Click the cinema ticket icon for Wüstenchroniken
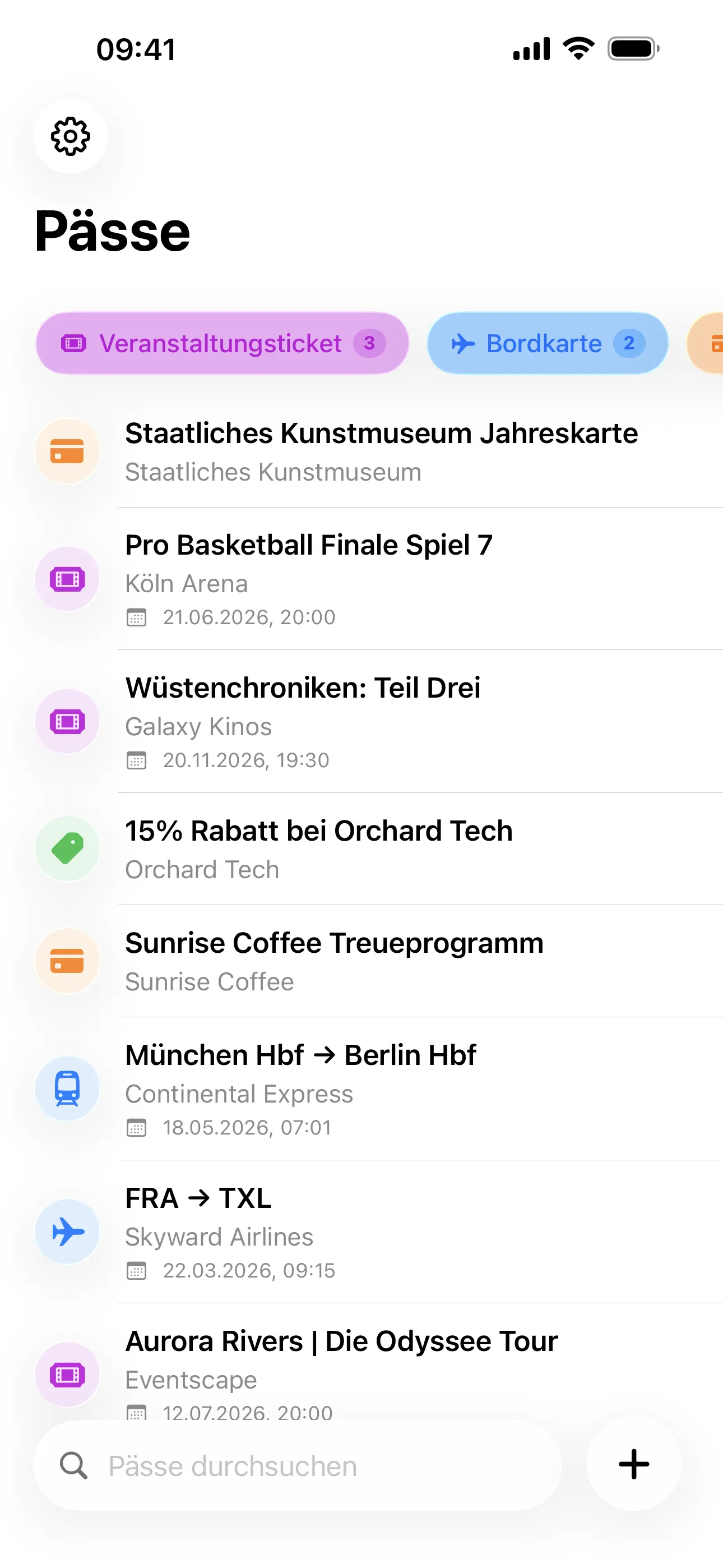The image size is (723, 1568). coord(67,721)
